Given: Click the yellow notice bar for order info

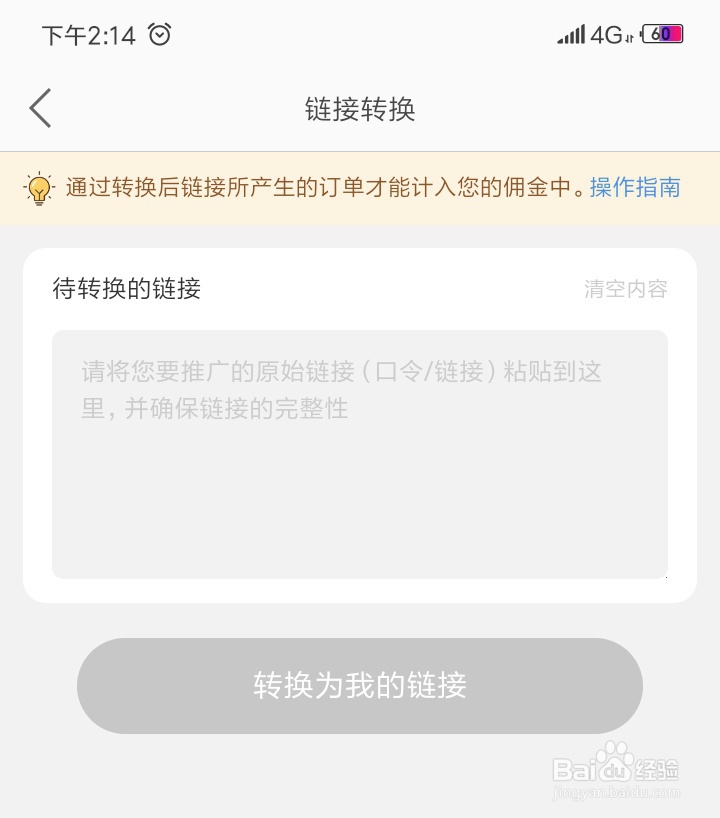Looking at the screenshot, I should [x=359, y=188].
